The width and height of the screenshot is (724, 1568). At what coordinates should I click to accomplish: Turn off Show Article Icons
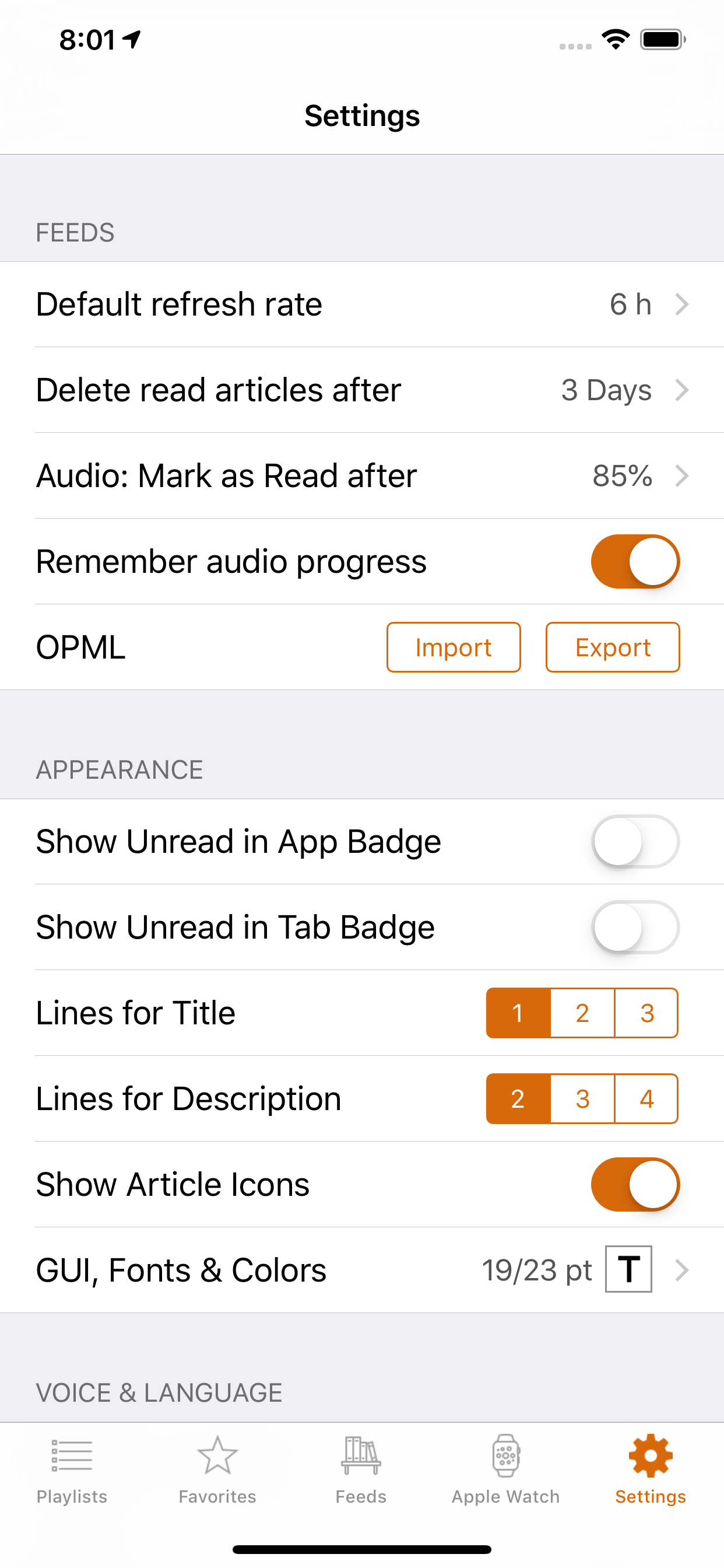[x=635, y=1185]
